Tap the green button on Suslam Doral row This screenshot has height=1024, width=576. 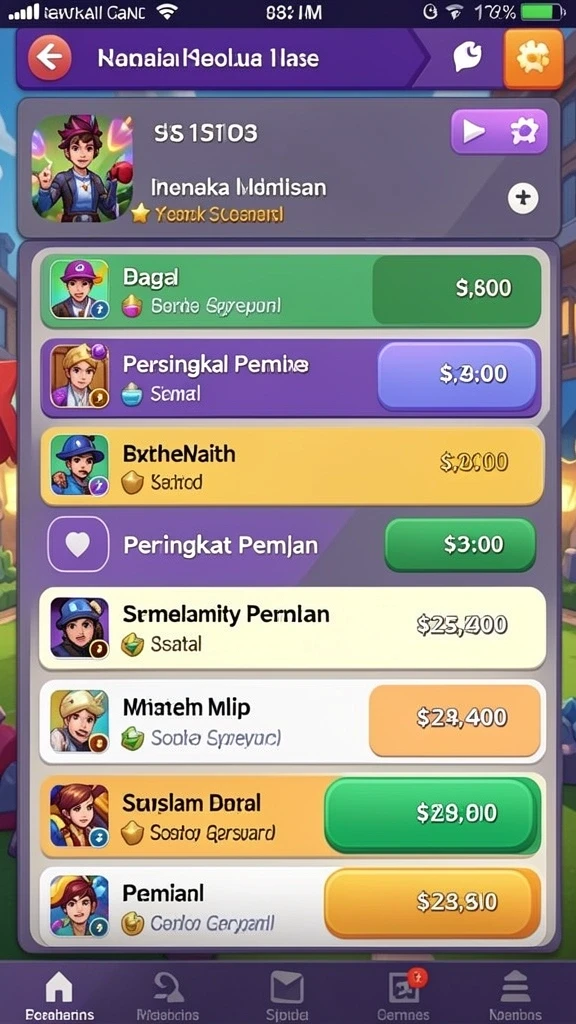(x=432, y=815)
